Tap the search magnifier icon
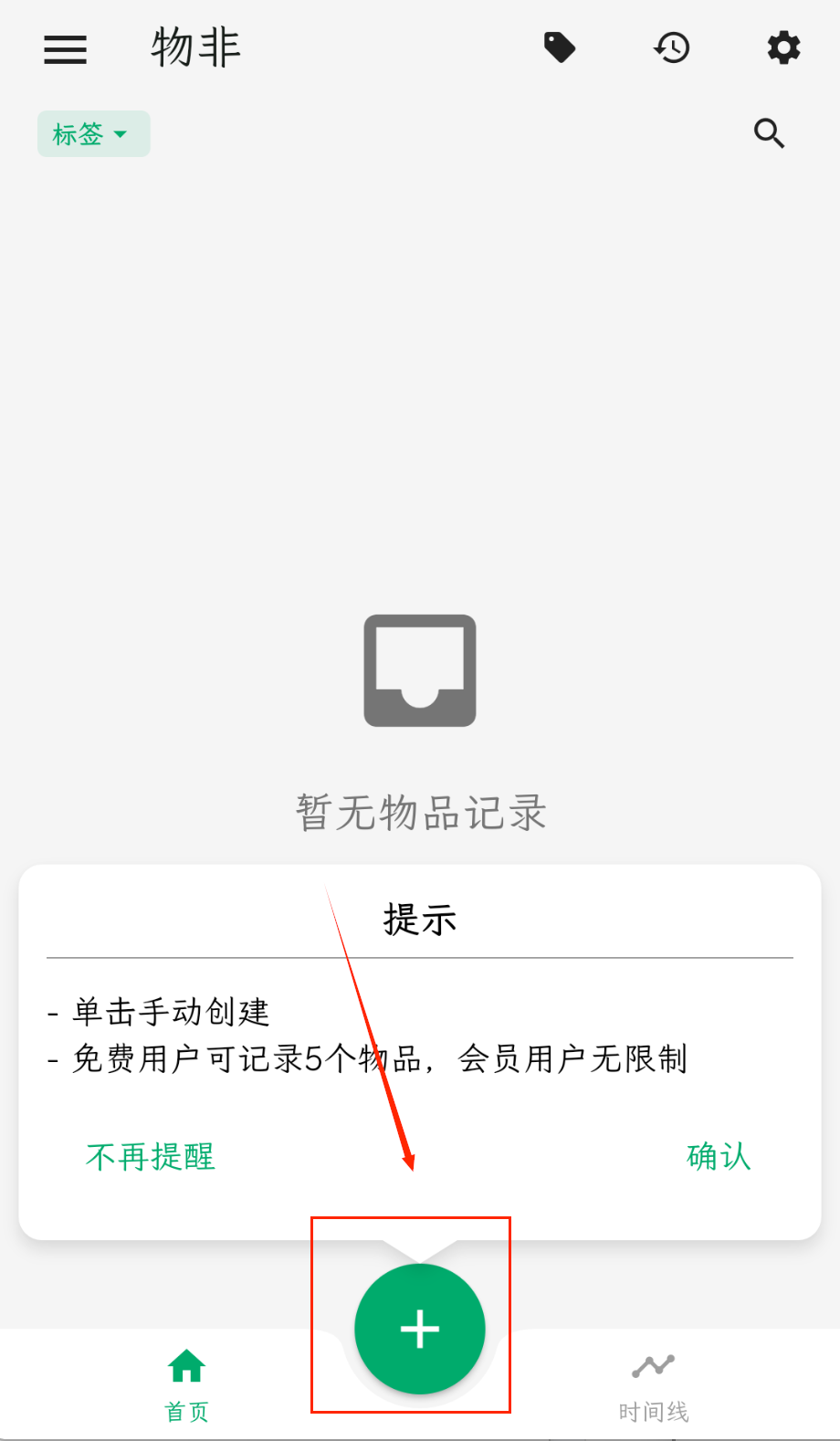 point(769,134)
